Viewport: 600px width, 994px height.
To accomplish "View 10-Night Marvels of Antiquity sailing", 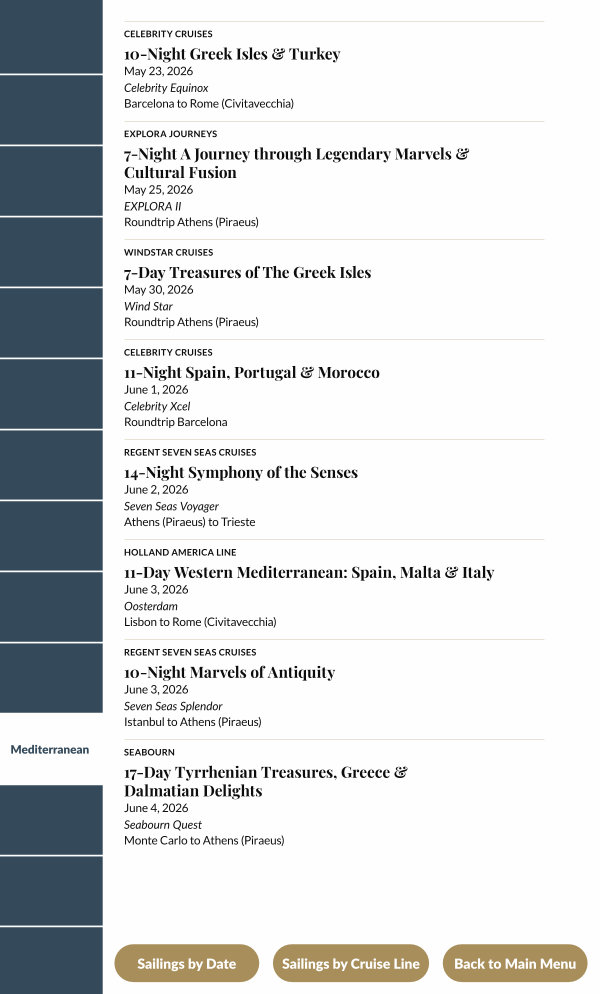I will click(229, 672).
